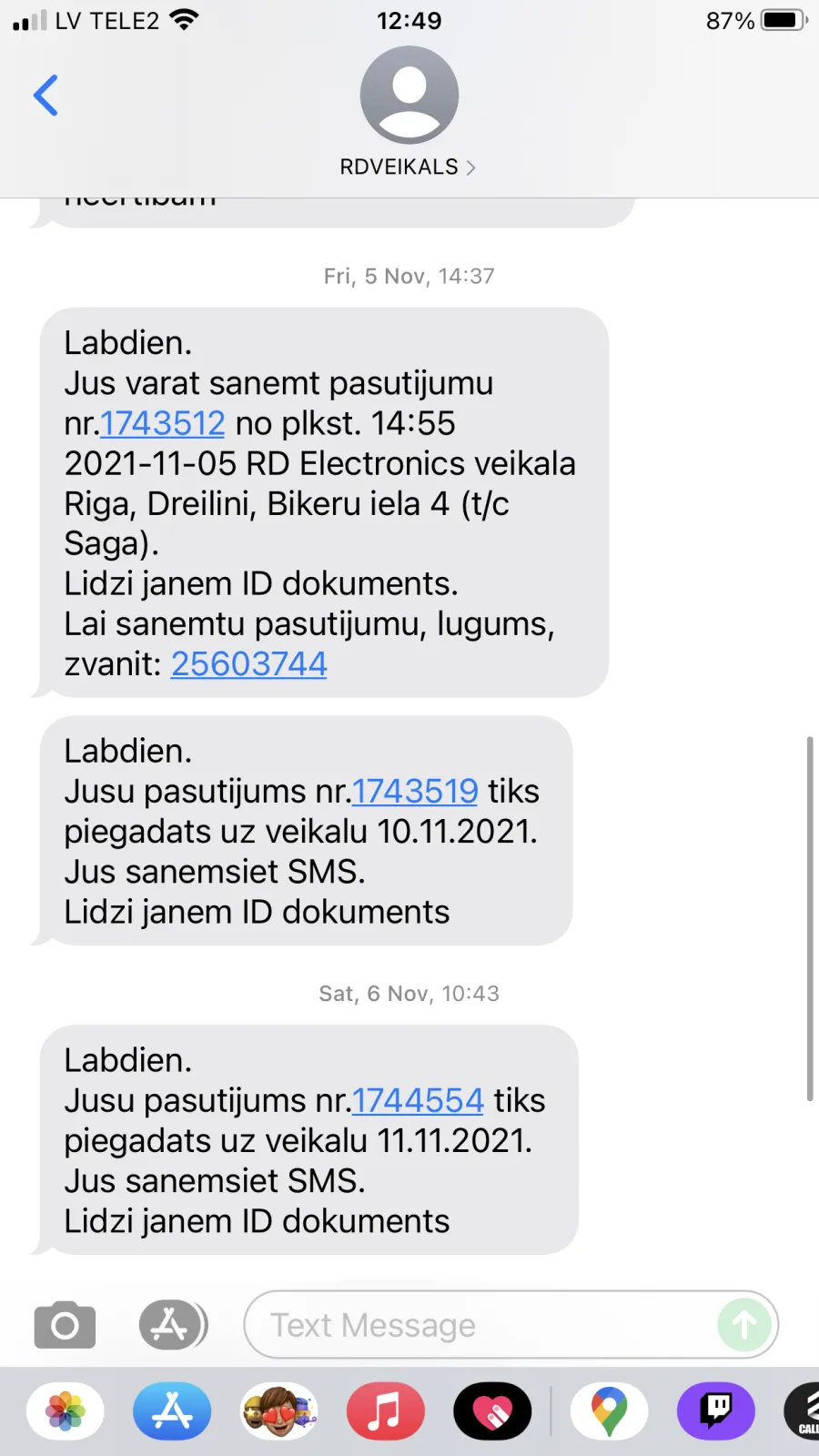Open the Music iMessage app

[x=386, y=1411]
